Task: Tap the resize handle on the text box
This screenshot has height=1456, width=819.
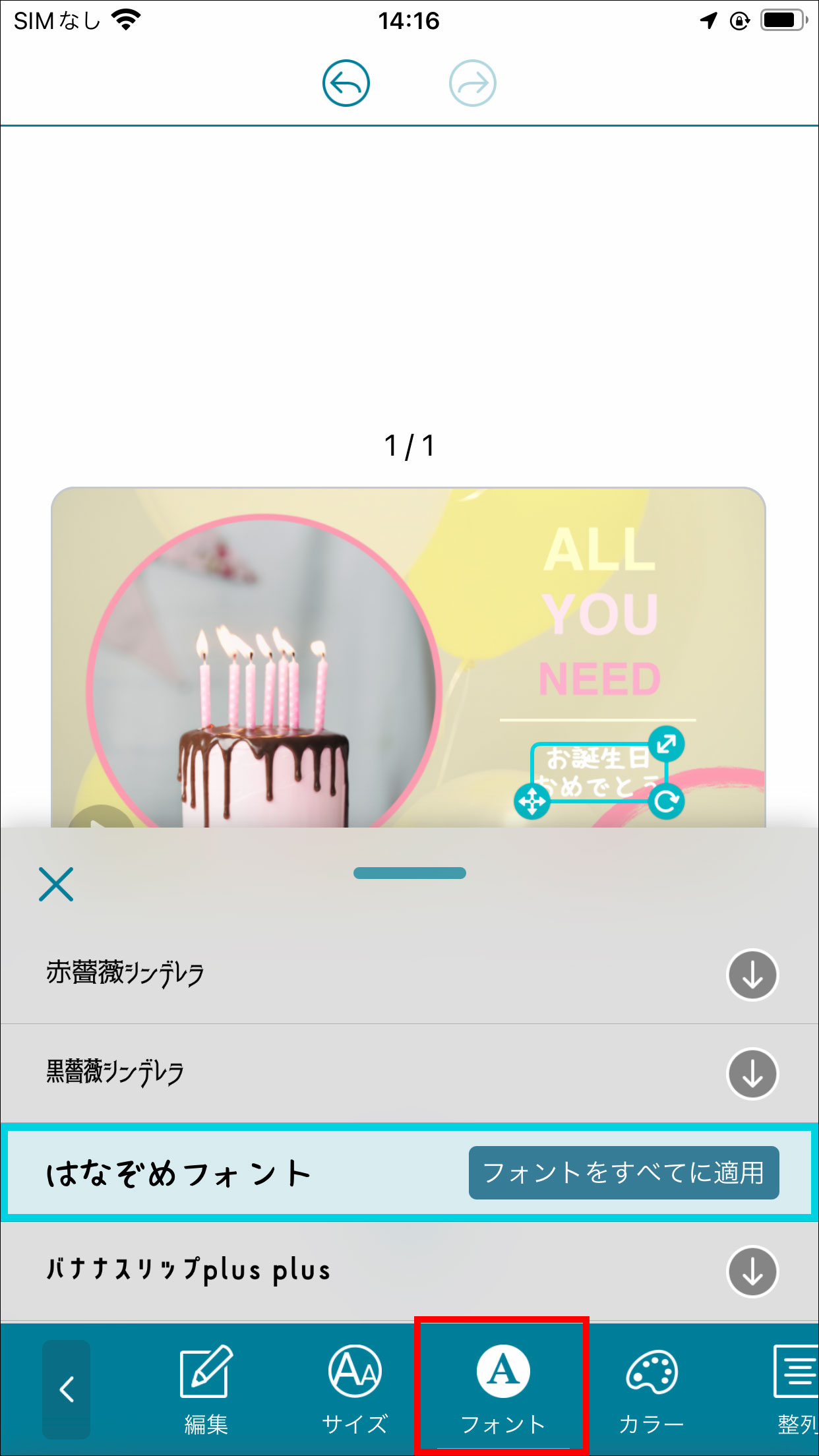Action: pos(666,744)
